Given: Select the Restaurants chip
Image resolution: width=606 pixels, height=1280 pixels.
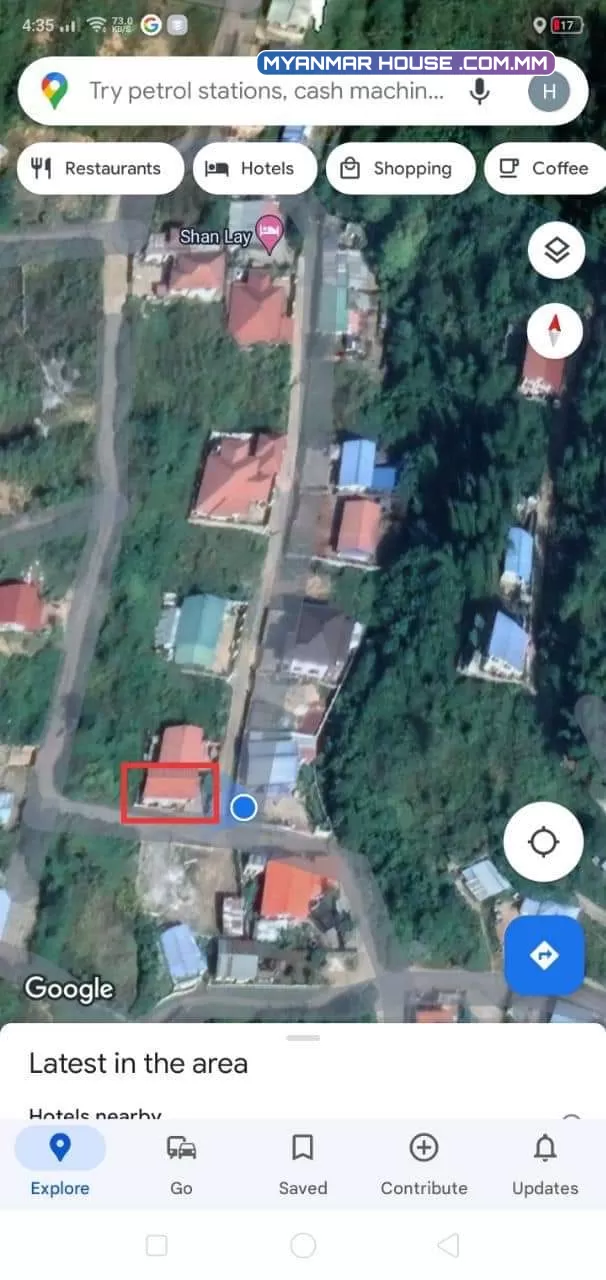Looking at the screenshot, I should [100, 168].
